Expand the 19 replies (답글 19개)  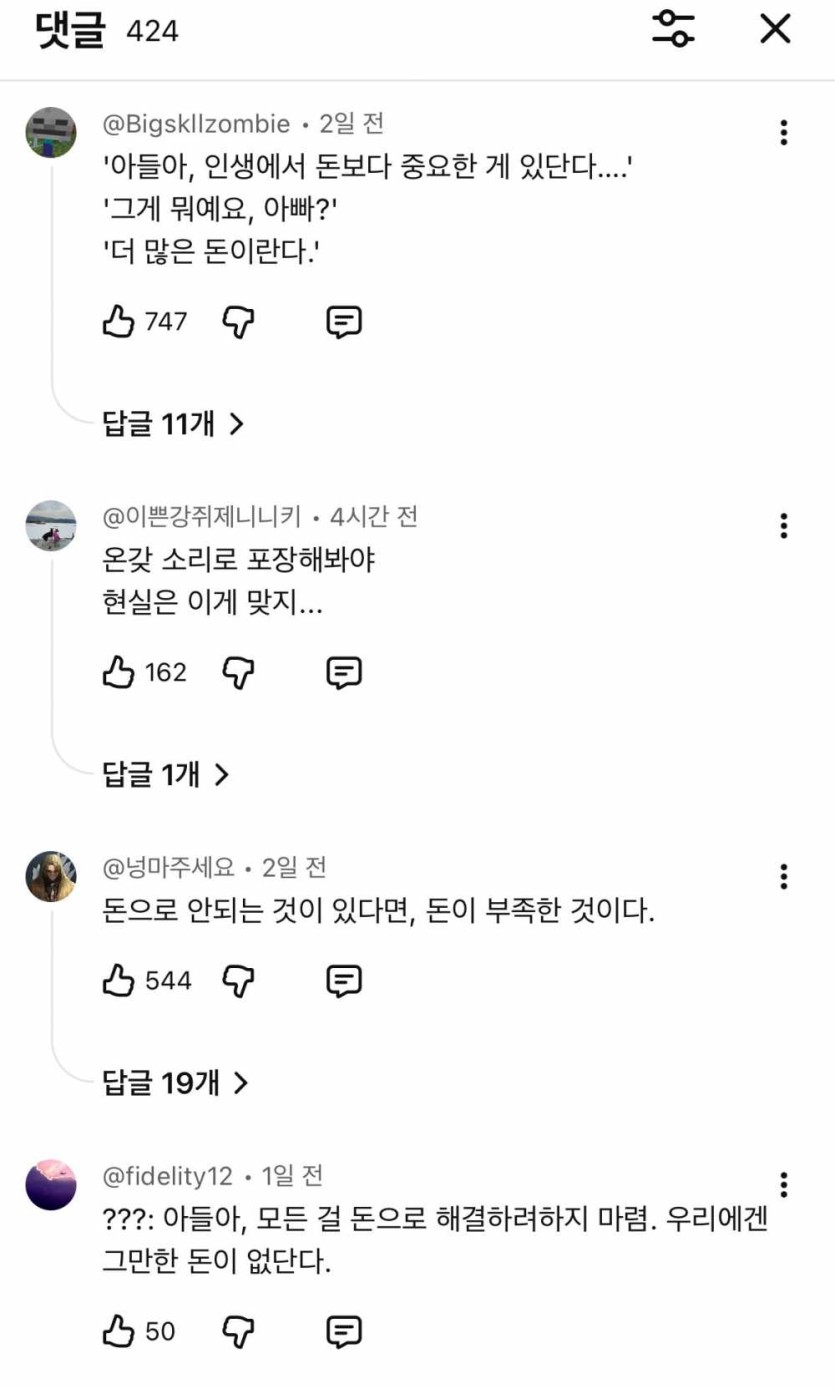click(x=175, y=1082)
